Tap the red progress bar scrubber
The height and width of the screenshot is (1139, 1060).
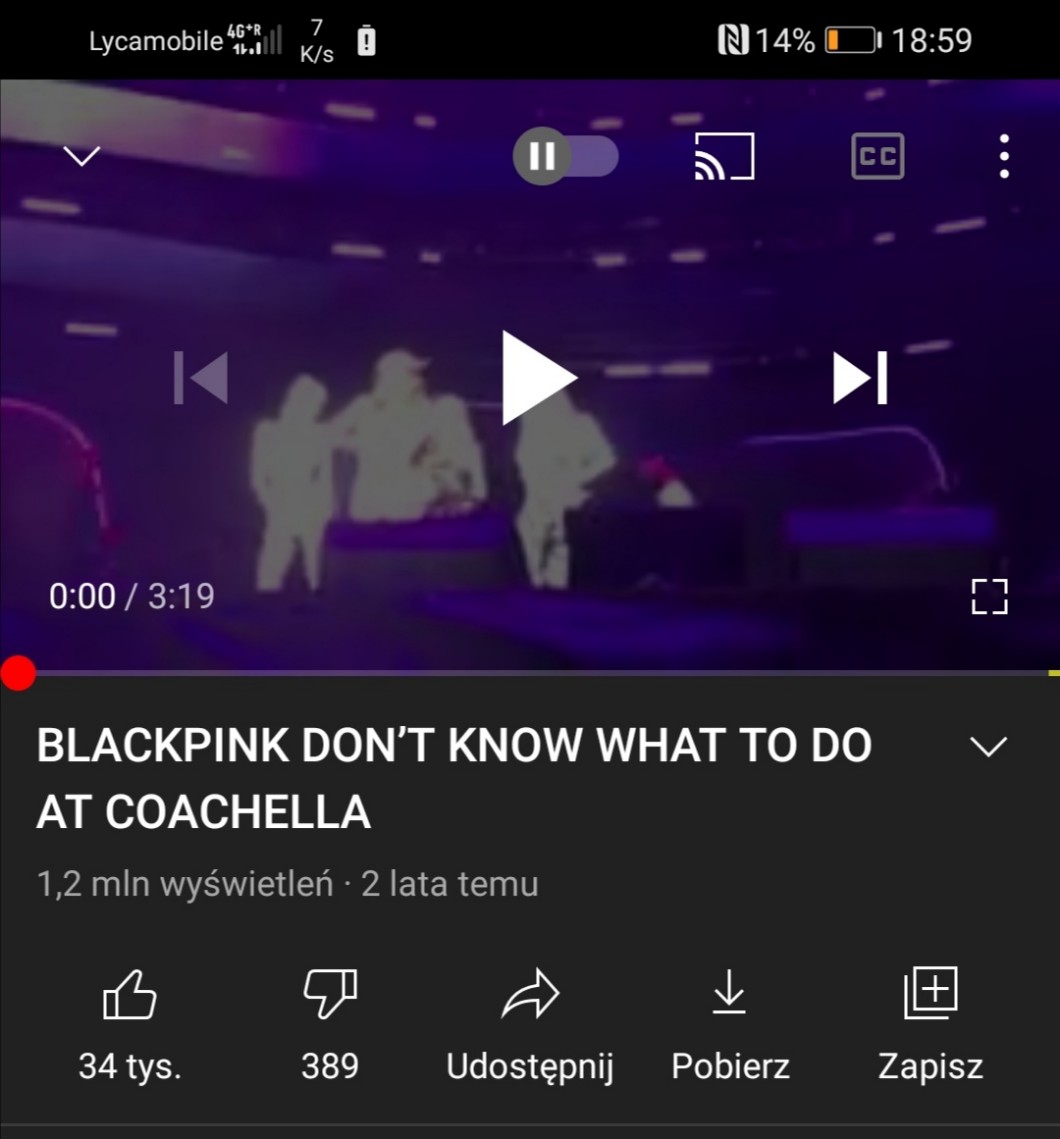point(18,673)
